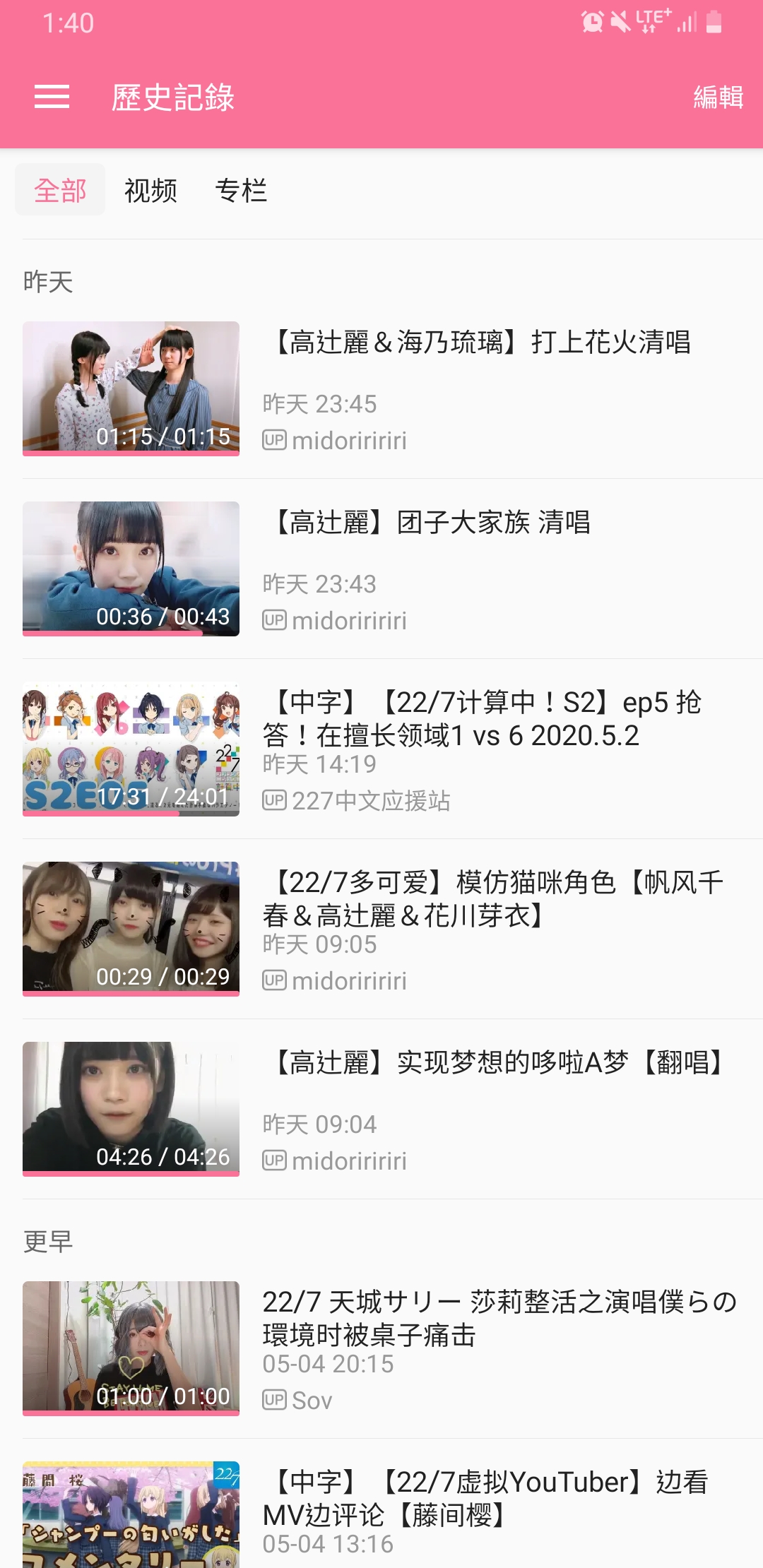Open the hamburger drawer menu
763x1568 pixels.
52,97
